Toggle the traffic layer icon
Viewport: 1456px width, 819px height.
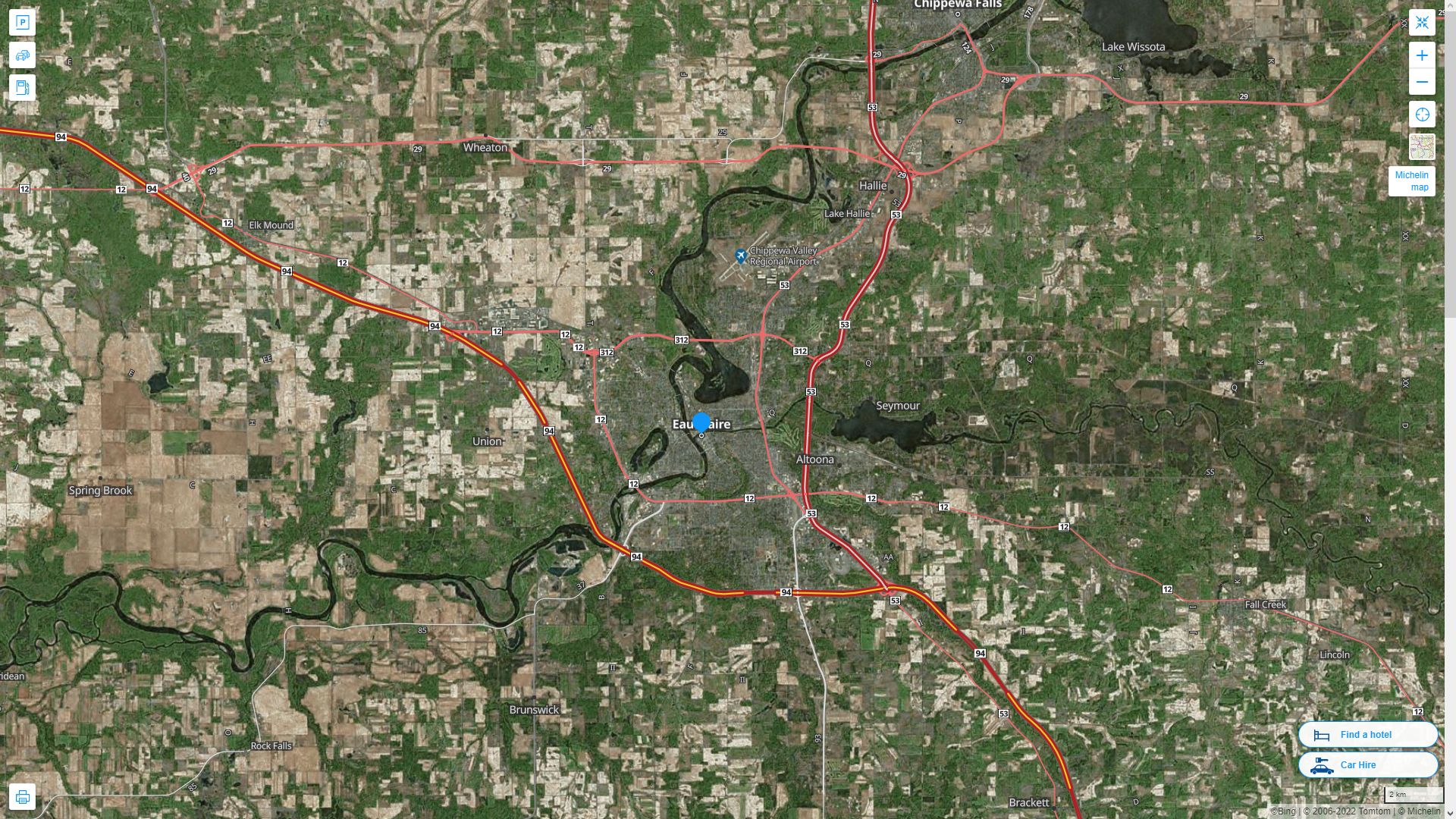click(22, 55)
